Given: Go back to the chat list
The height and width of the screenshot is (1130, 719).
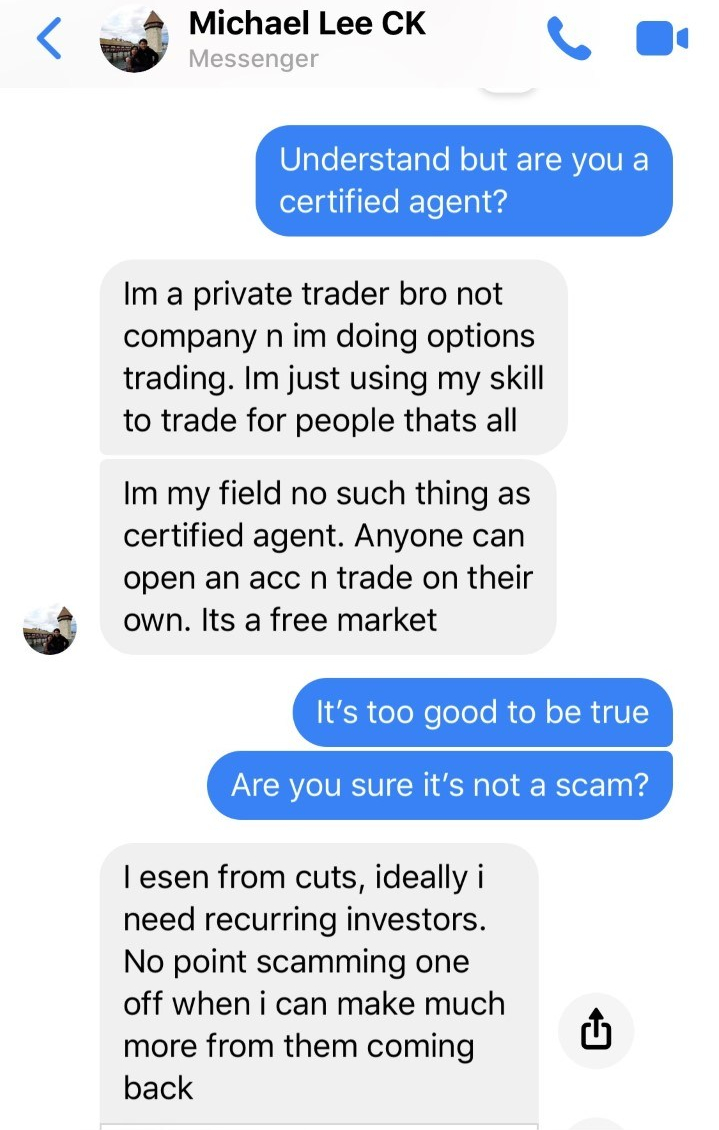Looking at the screenshot, I should coord(50,39).
